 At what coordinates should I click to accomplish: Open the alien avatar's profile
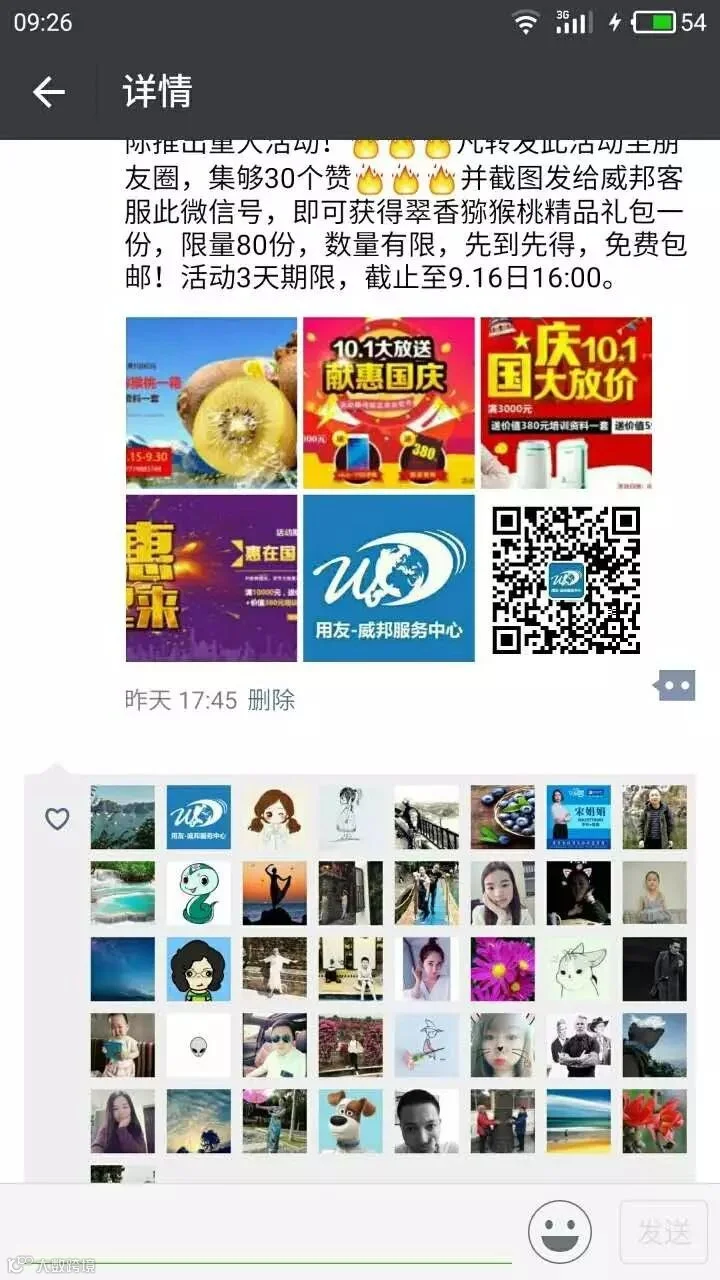point(198,1045)
